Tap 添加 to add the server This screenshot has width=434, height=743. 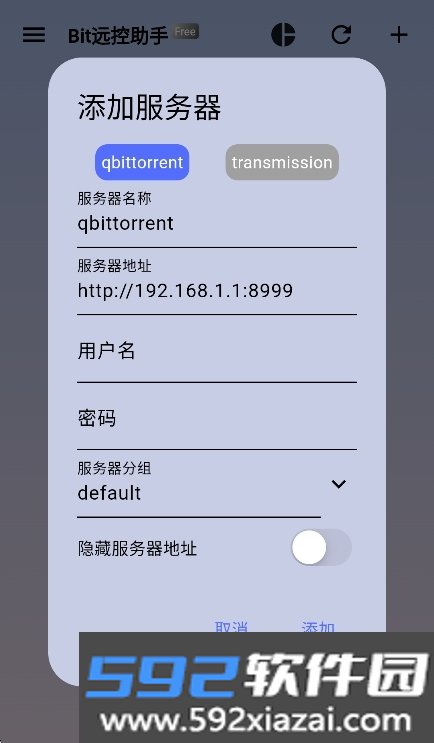(318, 626)
